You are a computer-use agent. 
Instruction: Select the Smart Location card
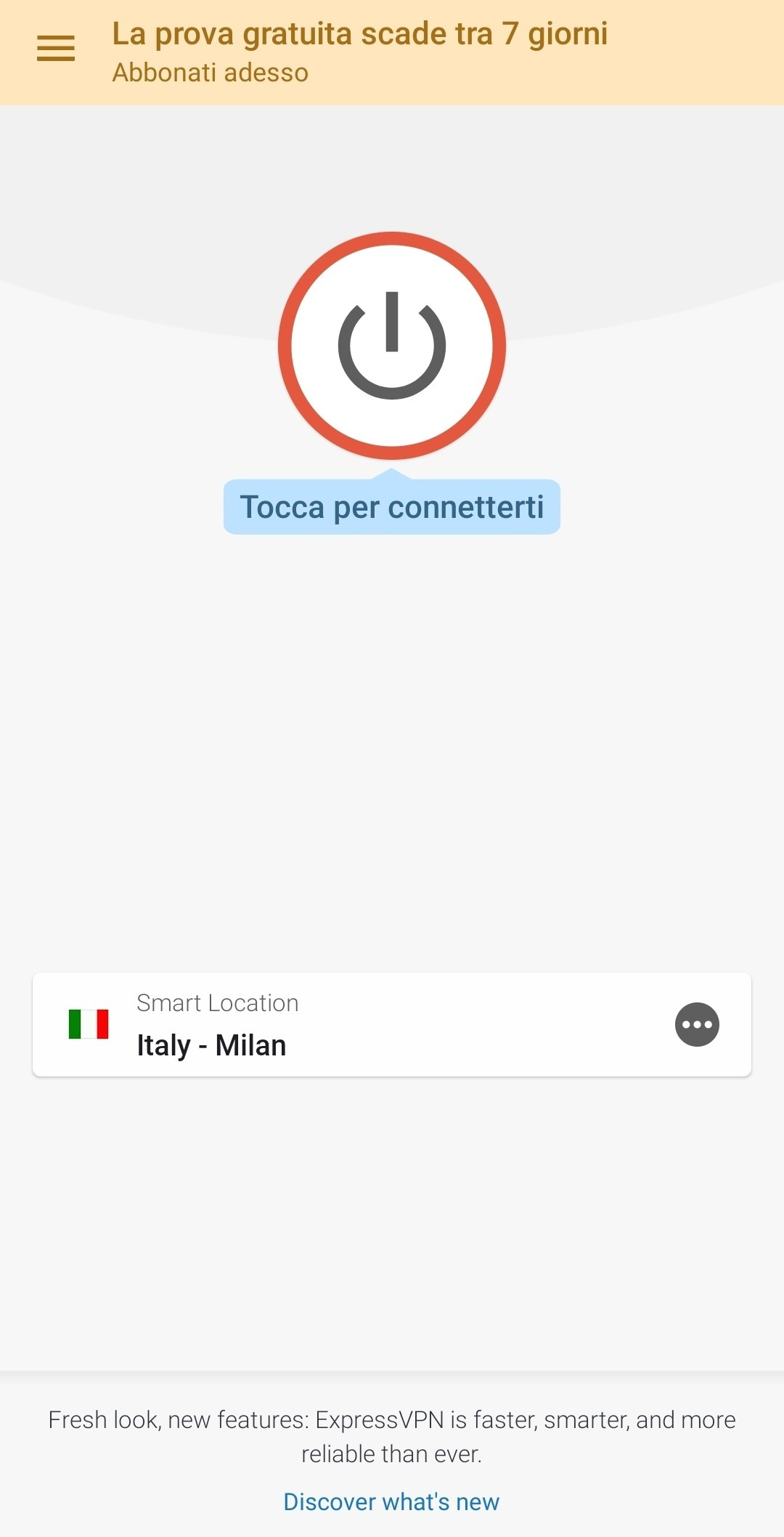pyautogui.click(x=391, y=1024)
